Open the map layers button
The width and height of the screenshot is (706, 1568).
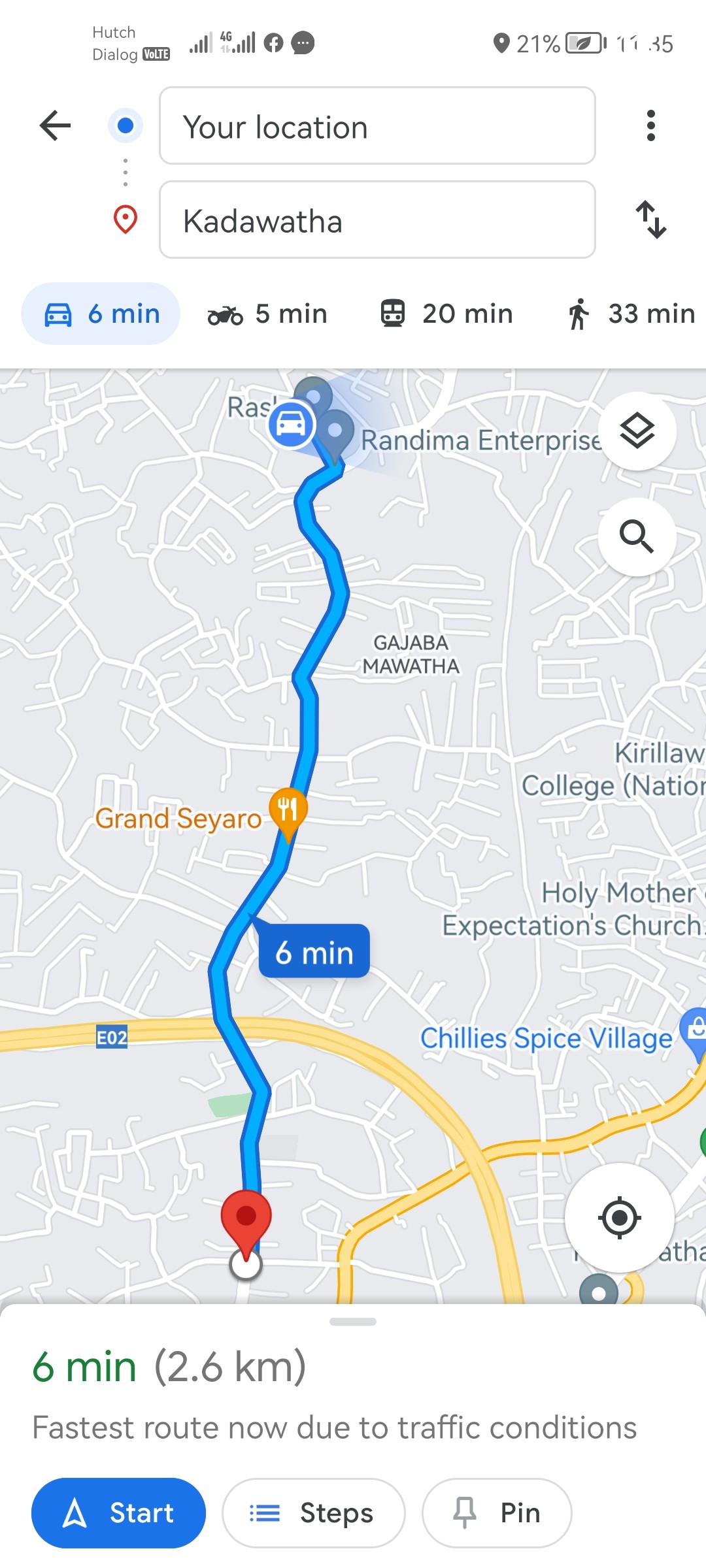point(637,431)
